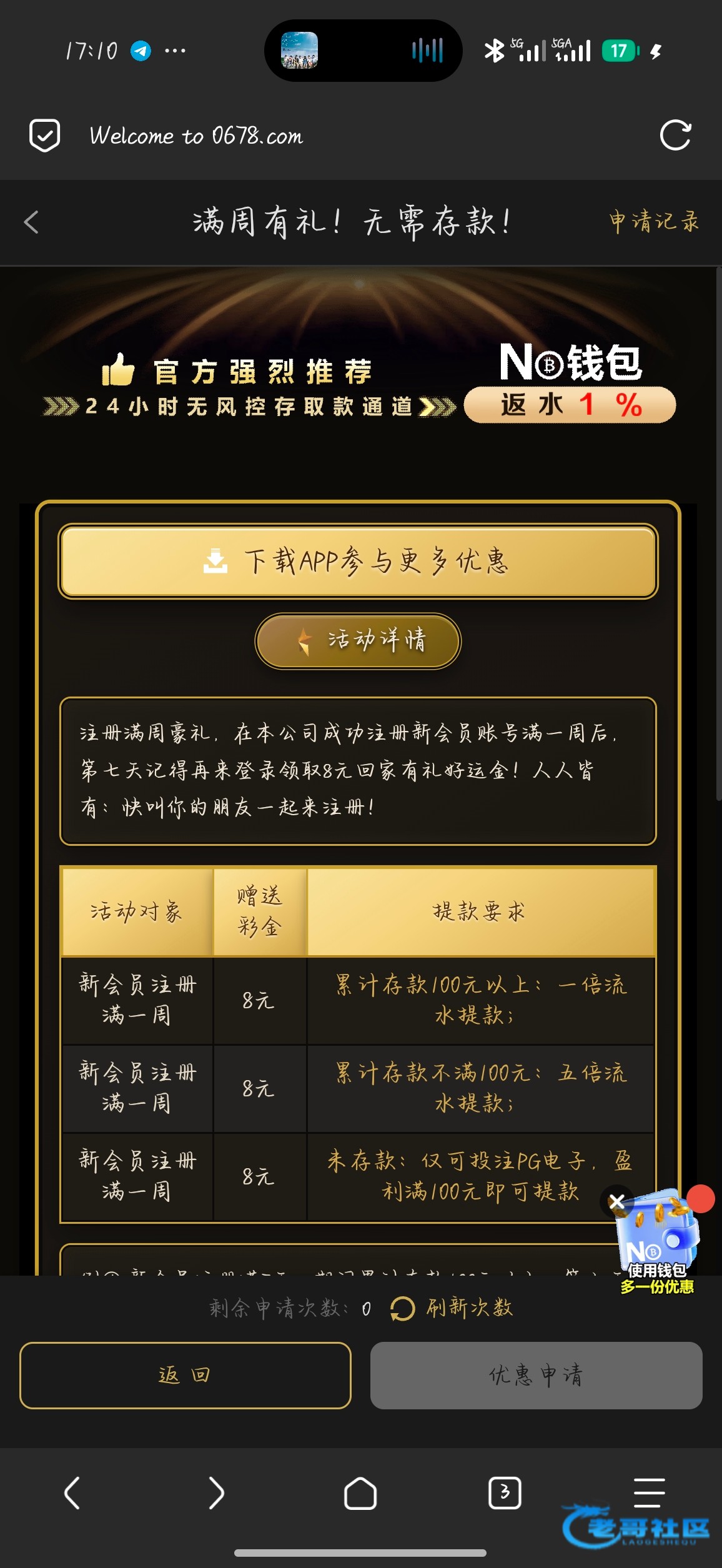Tap the 活动详情 button

point(358,641)
